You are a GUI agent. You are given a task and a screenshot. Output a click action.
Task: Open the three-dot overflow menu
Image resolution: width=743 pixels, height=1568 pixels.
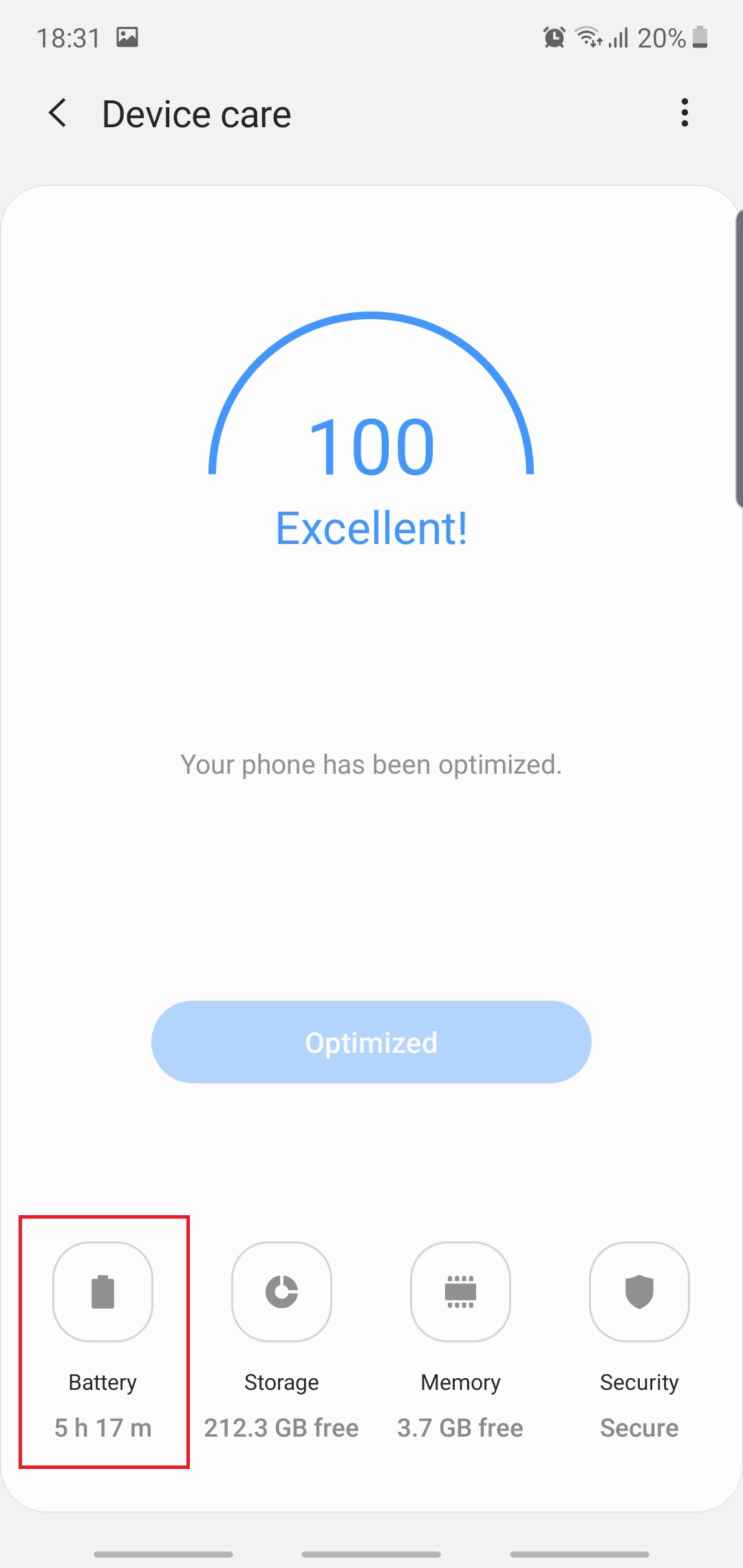[x=684, y=113]
